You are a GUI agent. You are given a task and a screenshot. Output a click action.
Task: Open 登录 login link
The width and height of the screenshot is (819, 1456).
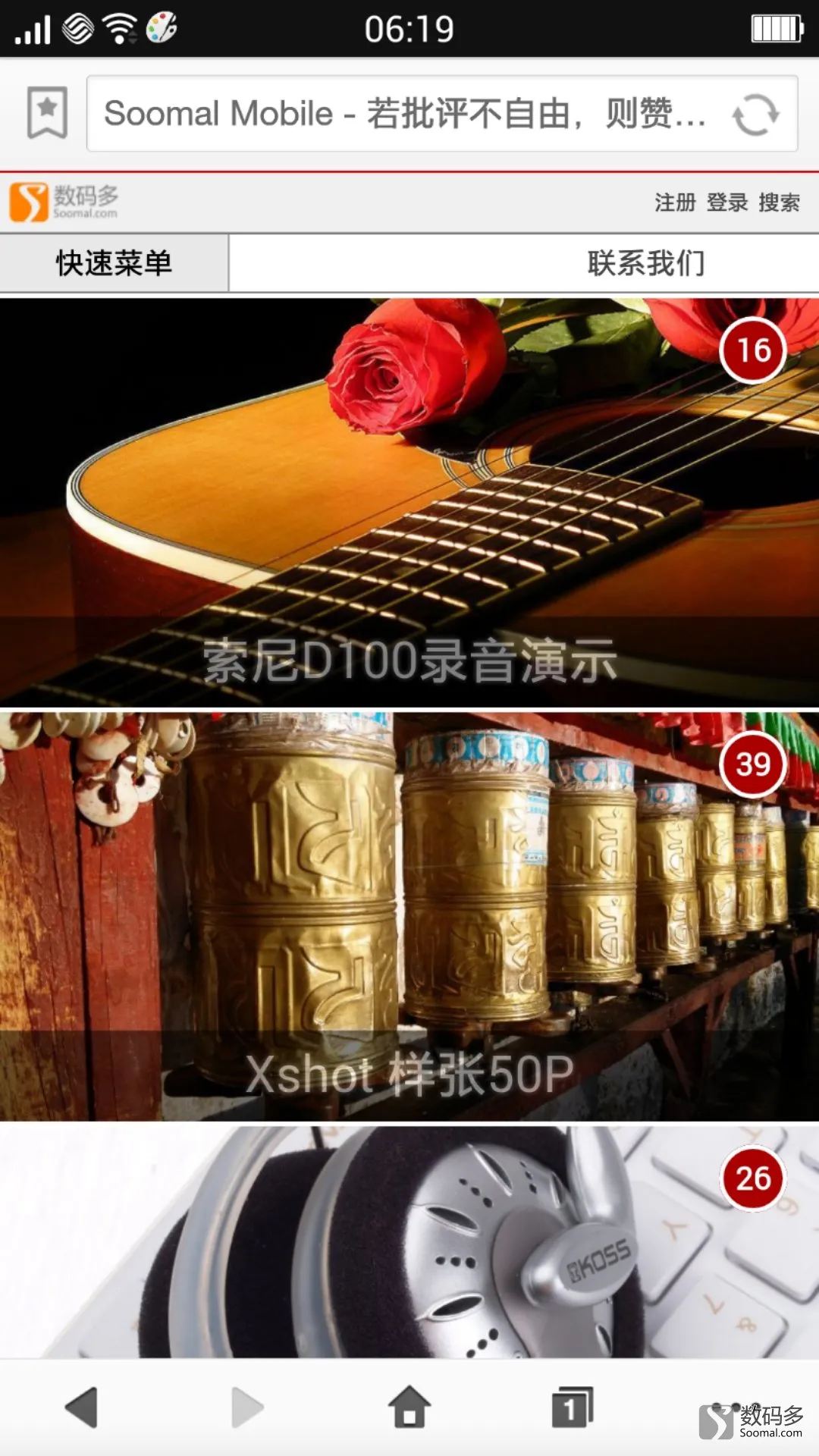[x=727, y=202]
